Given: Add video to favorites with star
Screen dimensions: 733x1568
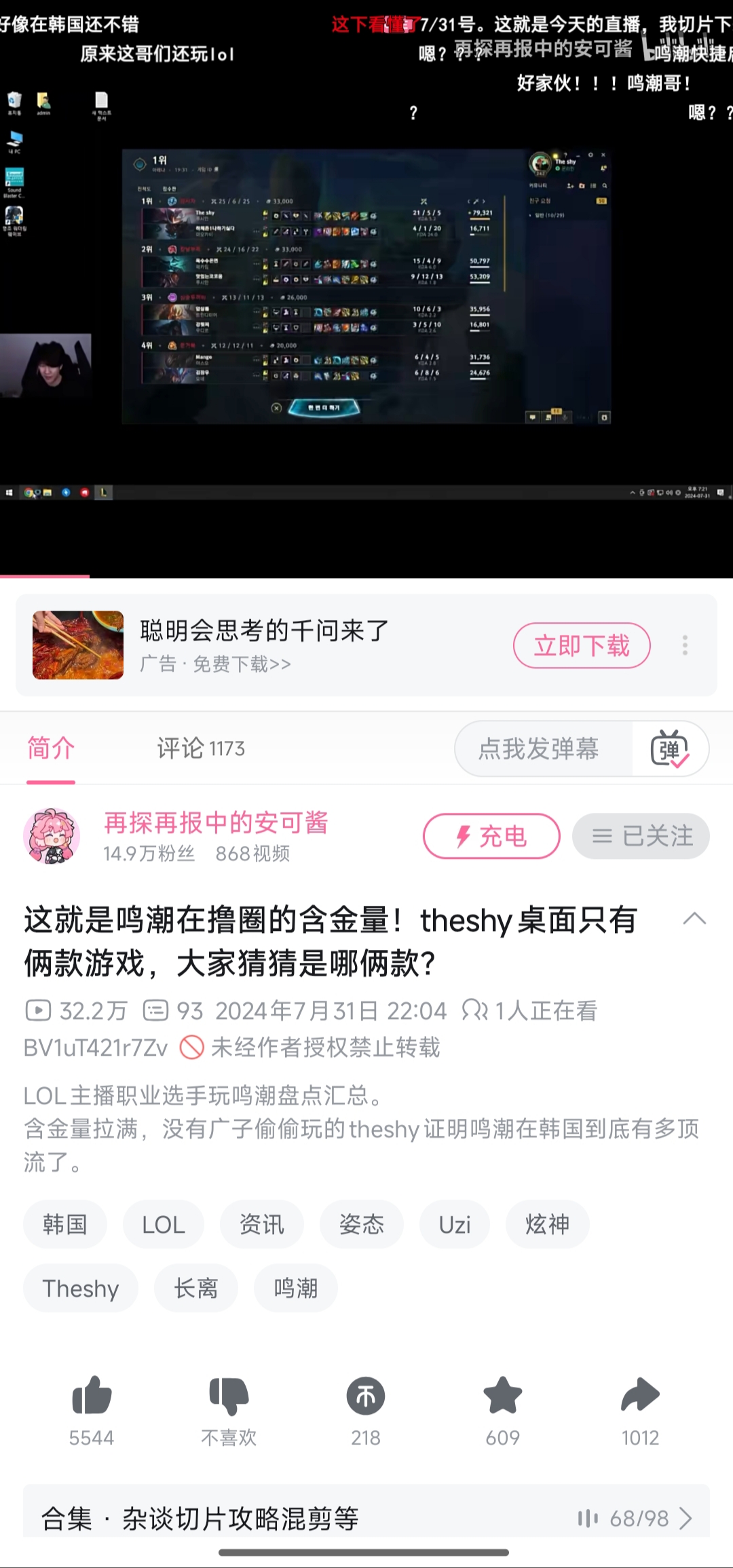Looking at the screenshot, I should (x=503, y=1397).
